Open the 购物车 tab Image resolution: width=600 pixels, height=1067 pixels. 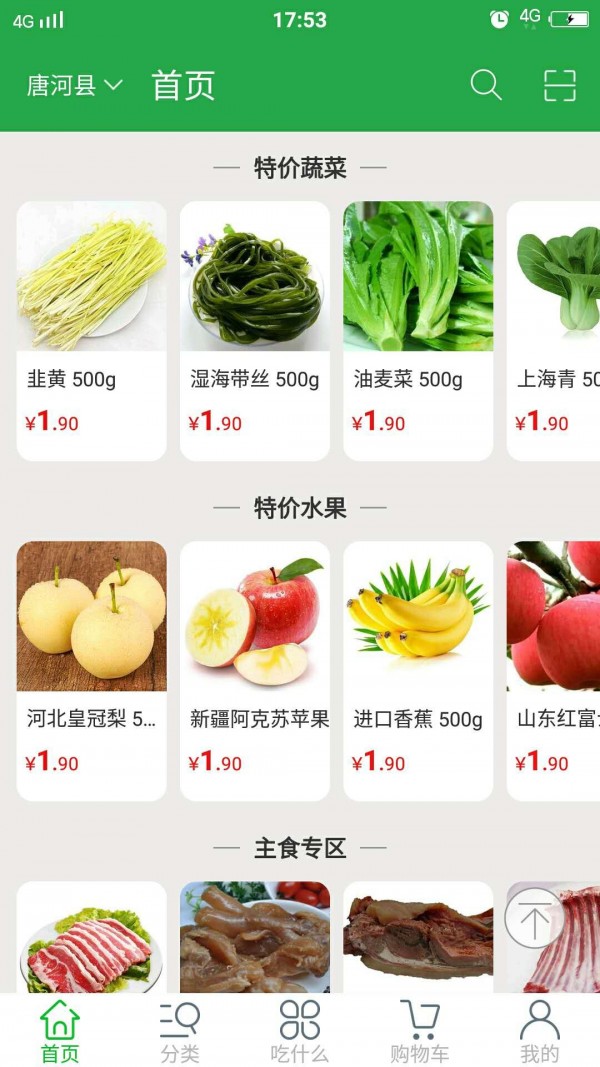click(420, 1032)
